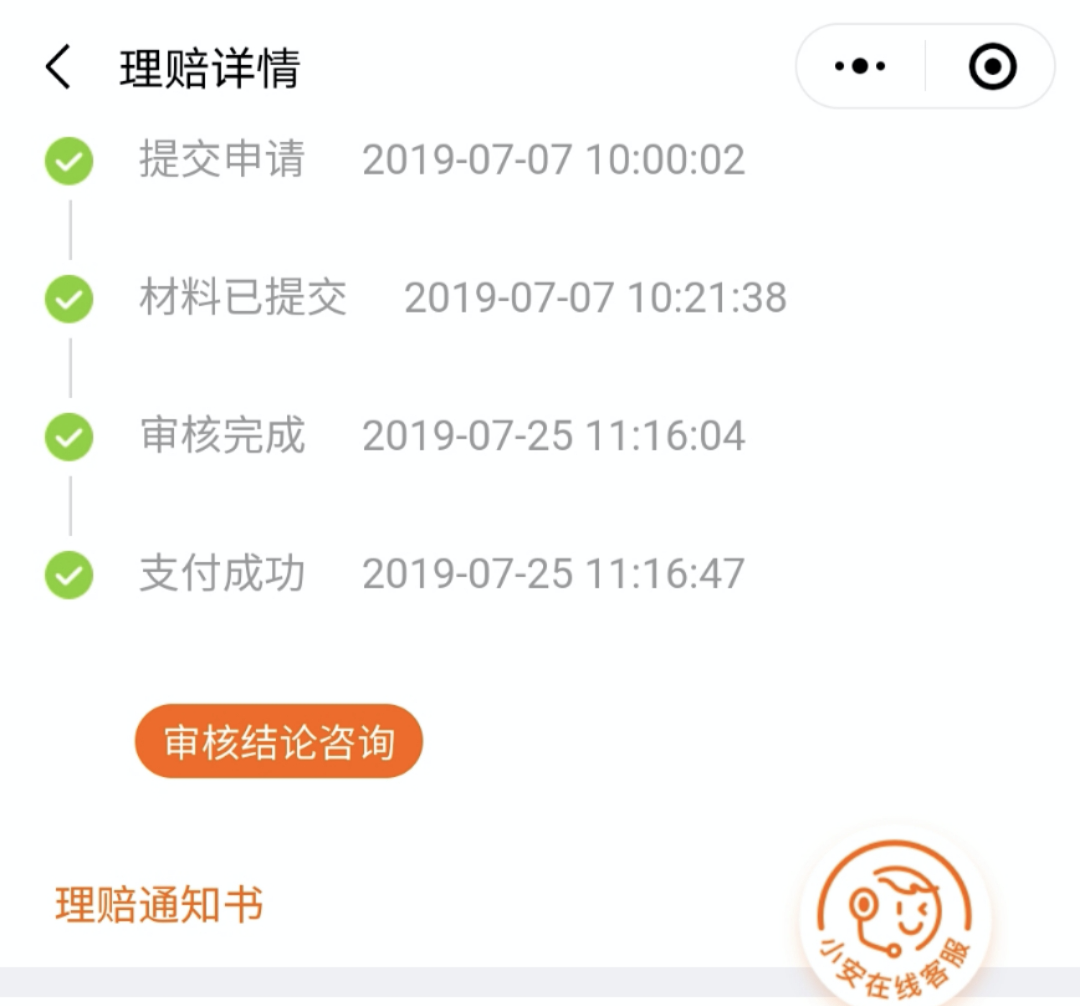Tap the 审核结论咨询 button
The width and height of the screenshot is (1080, 1006).
tap(279, 742)
